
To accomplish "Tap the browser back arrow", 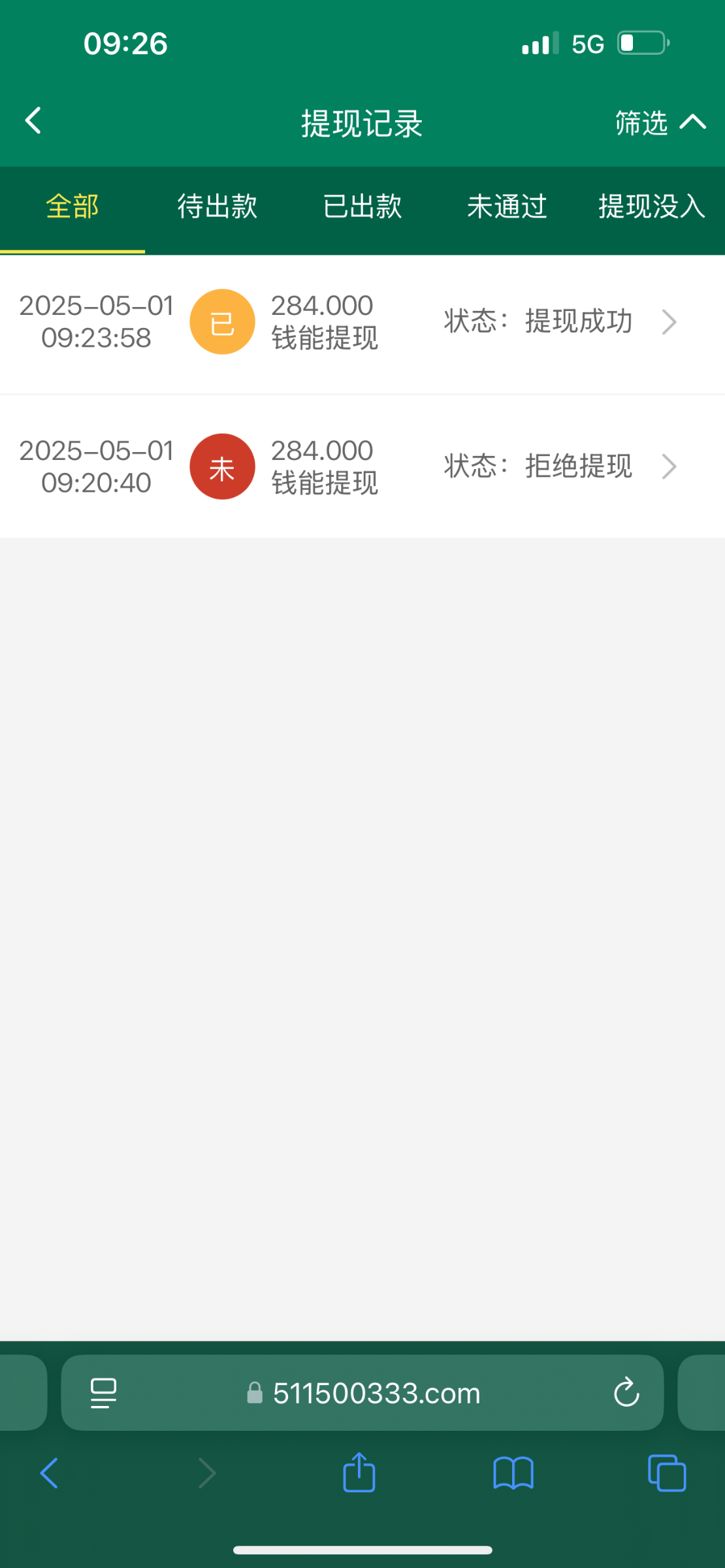I will pyautogui.click(x=50, y=1473).
